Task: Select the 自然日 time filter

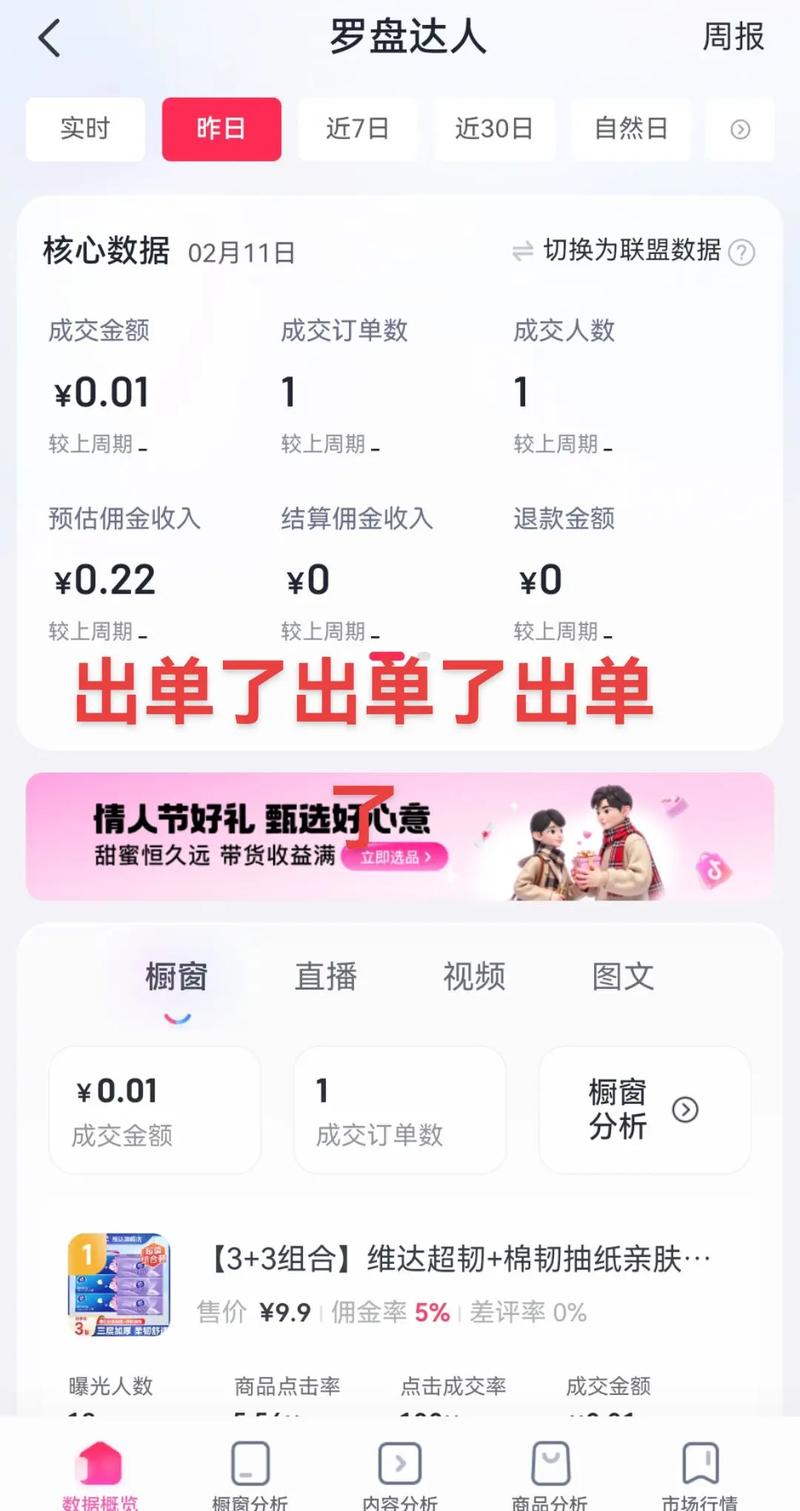Action: (631, 129)
